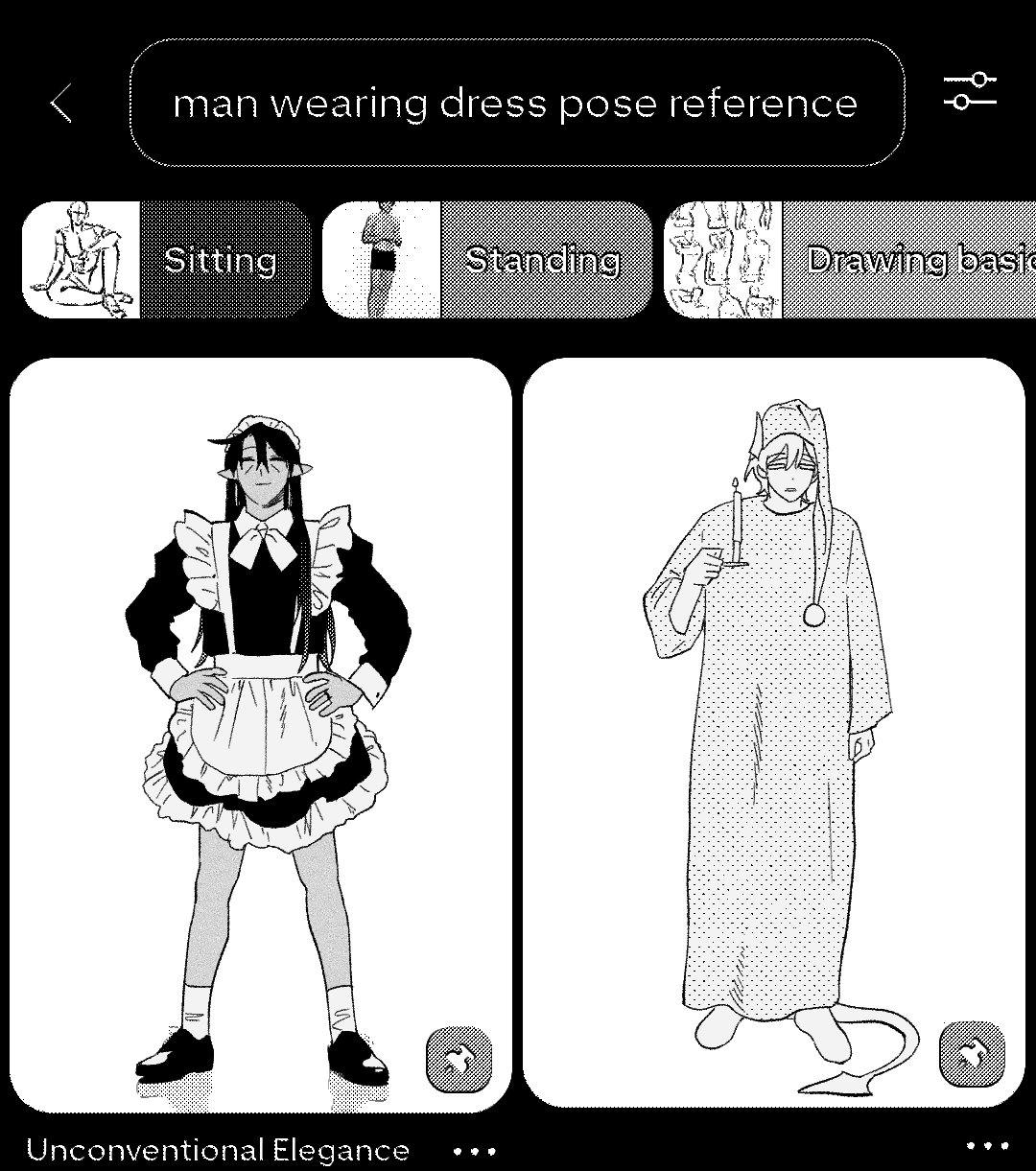Go back from search results

(61, 103)
